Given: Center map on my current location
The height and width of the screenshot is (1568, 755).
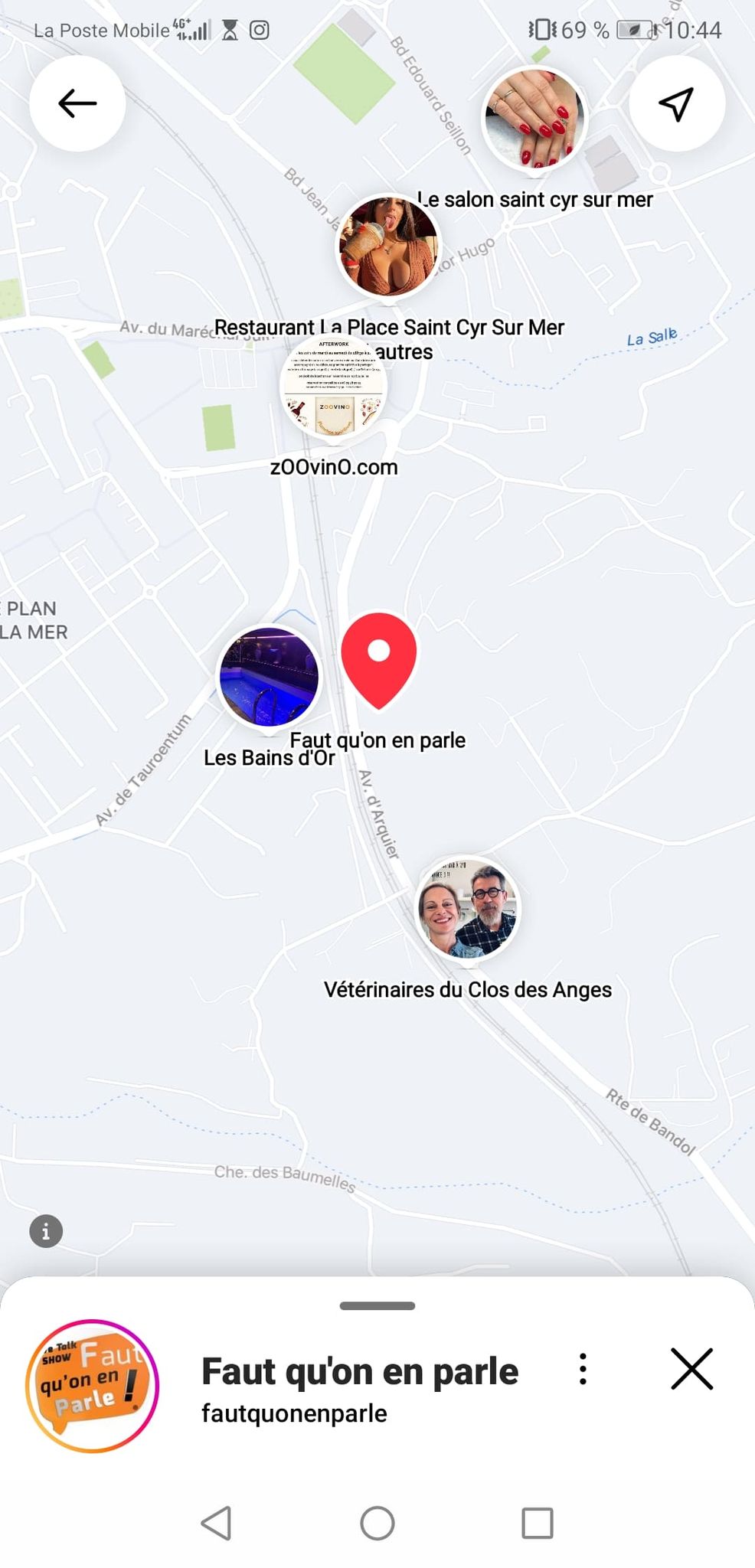Looking at the screenshot, I should [676, 103].
